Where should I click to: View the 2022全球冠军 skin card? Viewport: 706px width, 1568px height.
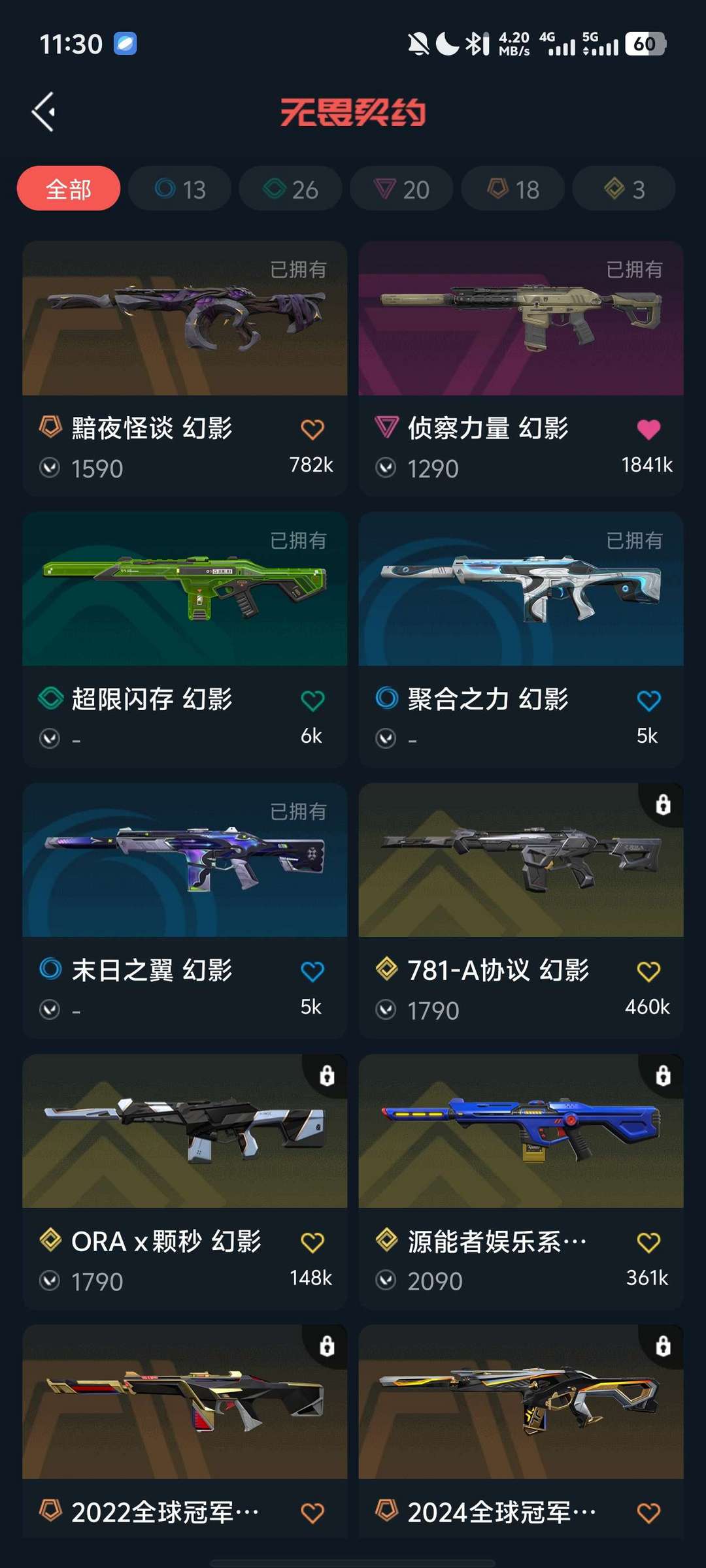[184, 1403]
